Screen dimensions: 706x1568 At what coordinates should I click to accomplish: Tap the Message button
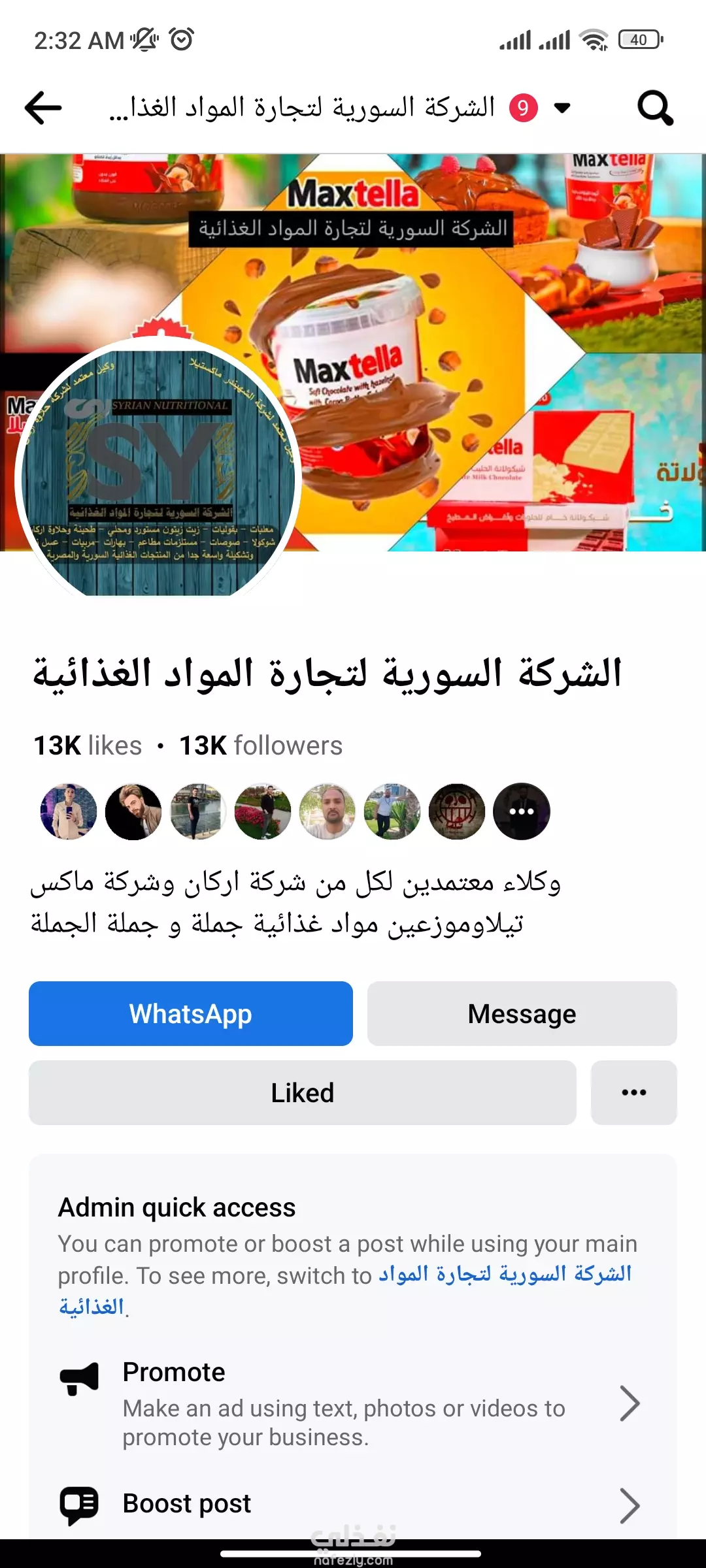click(522, 1013)
